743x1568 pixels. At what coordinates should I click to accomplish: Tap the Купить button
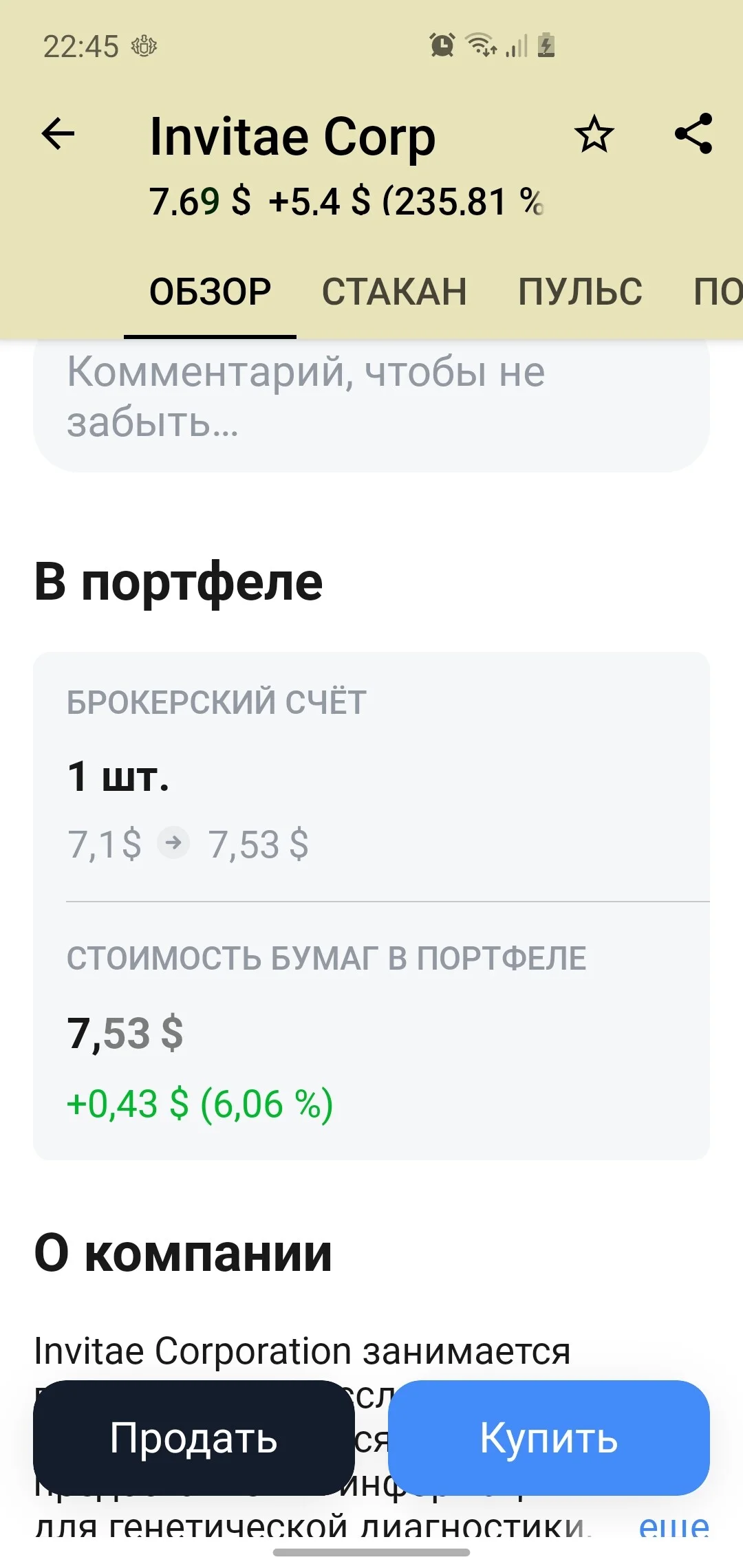click(x=549, y=1437)
